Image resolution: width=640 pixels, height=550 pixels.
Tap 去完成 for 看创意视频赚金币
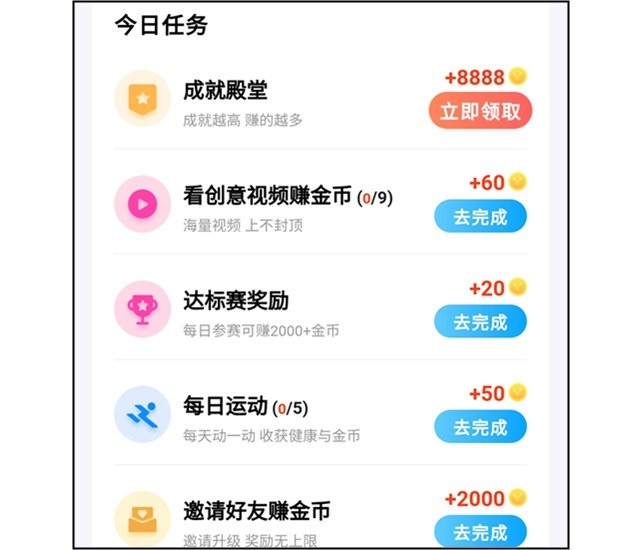pyautogui.click(x=480, y=216)
